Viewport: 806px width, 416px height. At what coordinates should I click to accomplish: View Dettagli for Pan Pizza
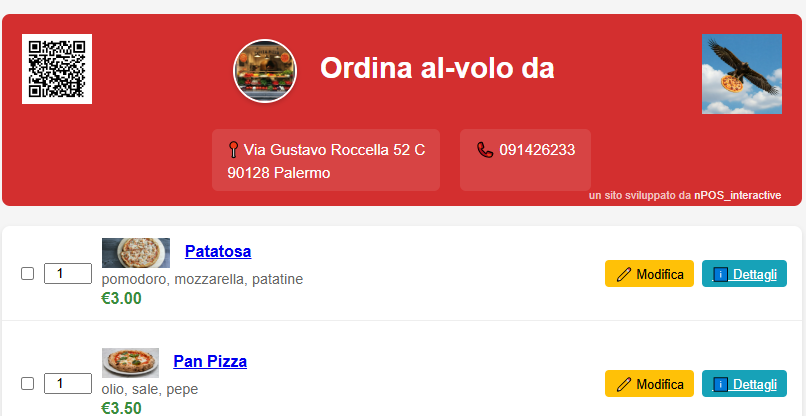tap(744, 384)
